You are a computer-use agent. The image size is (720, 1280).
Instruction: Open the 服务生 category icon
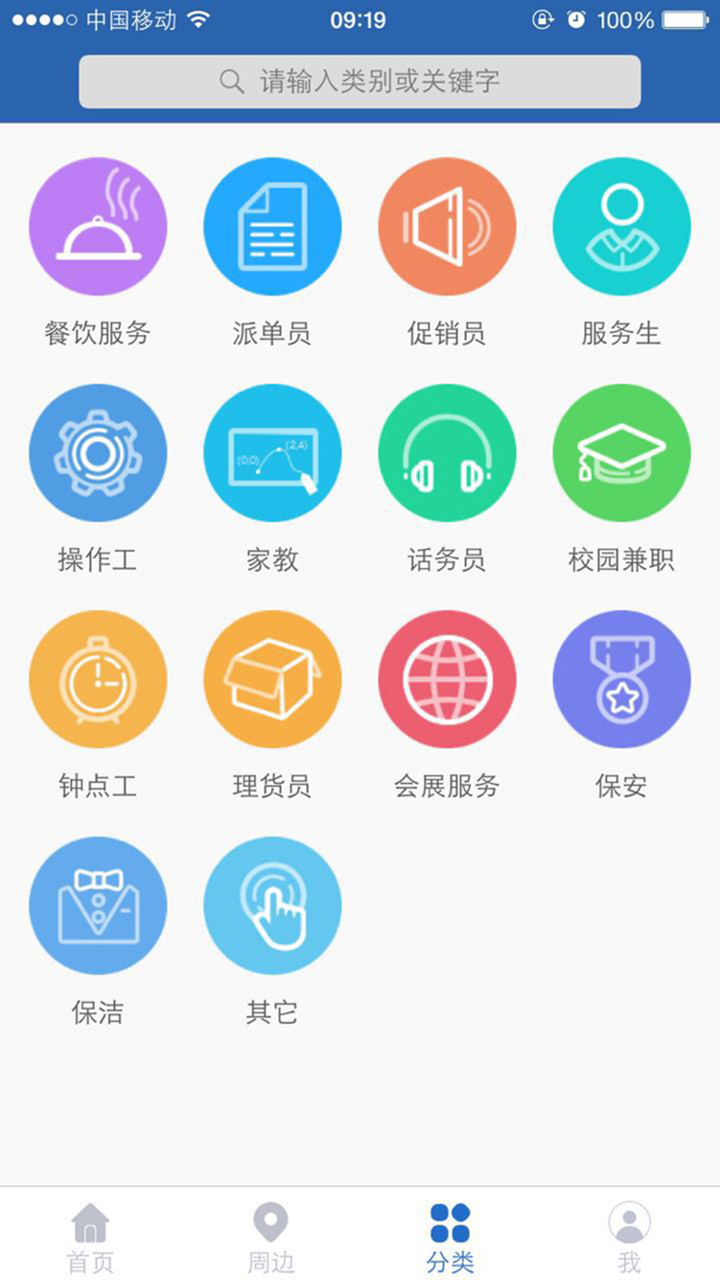[622, 226]
